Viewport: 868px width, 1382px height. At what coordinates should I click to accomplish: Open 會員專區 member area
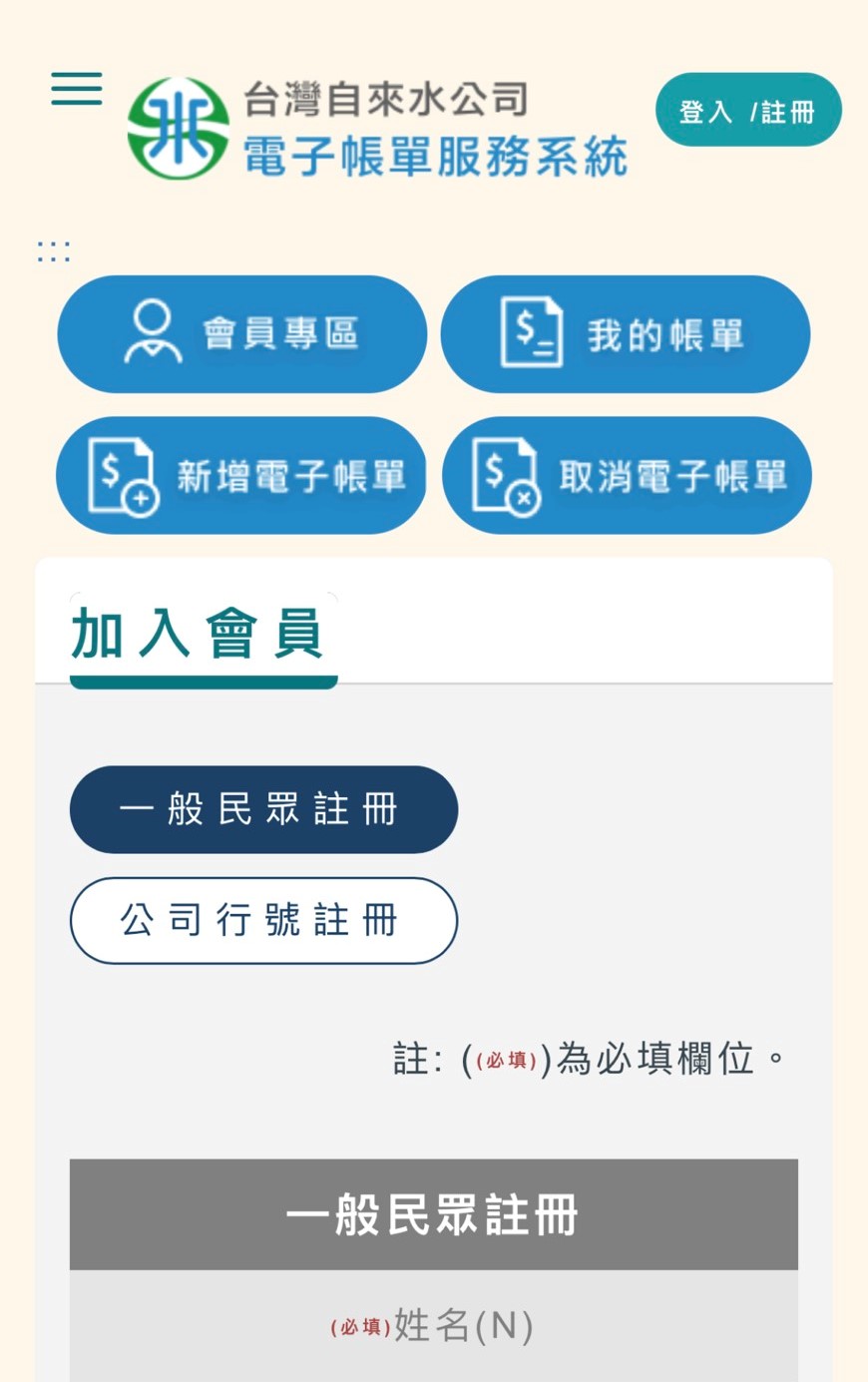click(x=242, y=334)
